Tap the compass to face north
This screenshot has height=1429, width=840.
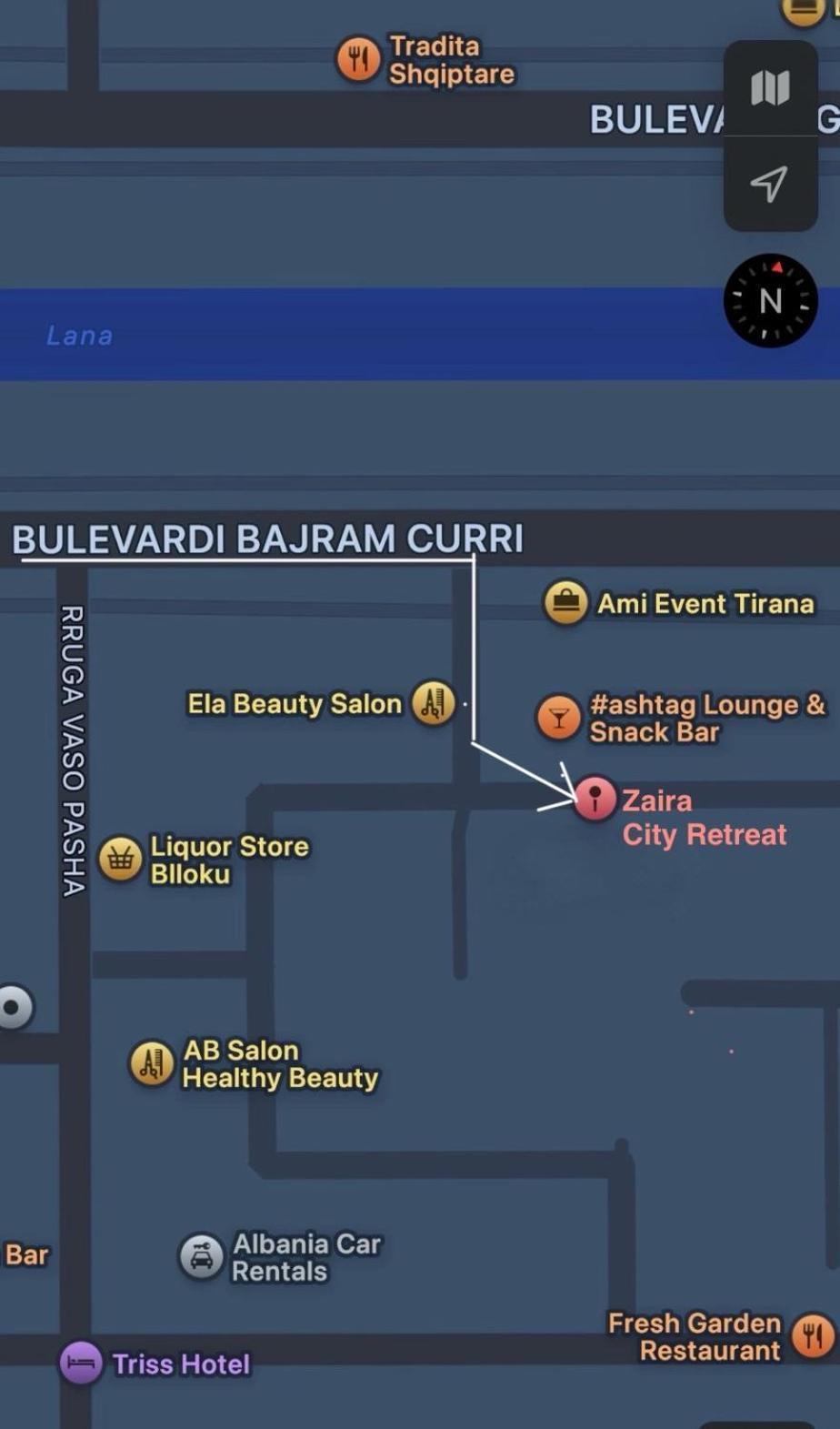[770, 300]
